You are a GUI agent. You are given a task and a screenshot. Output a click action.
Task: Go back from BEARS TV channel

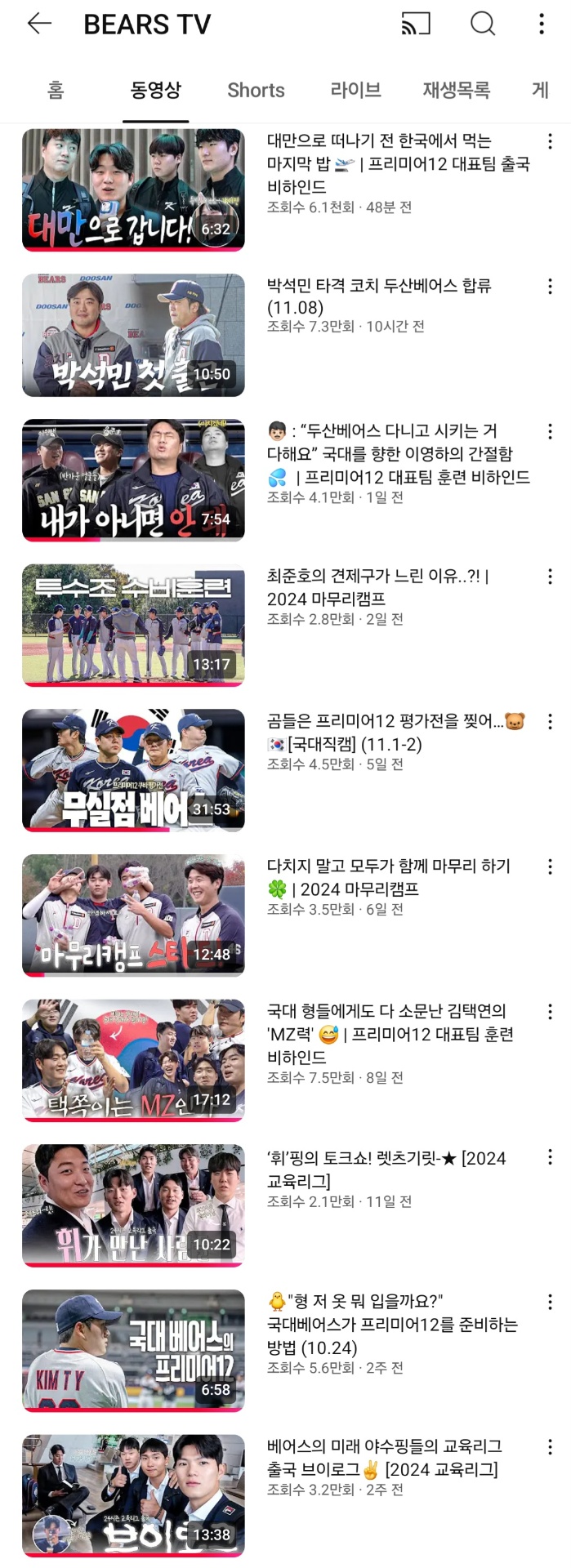pyautogui.click(x=38, y=24)
